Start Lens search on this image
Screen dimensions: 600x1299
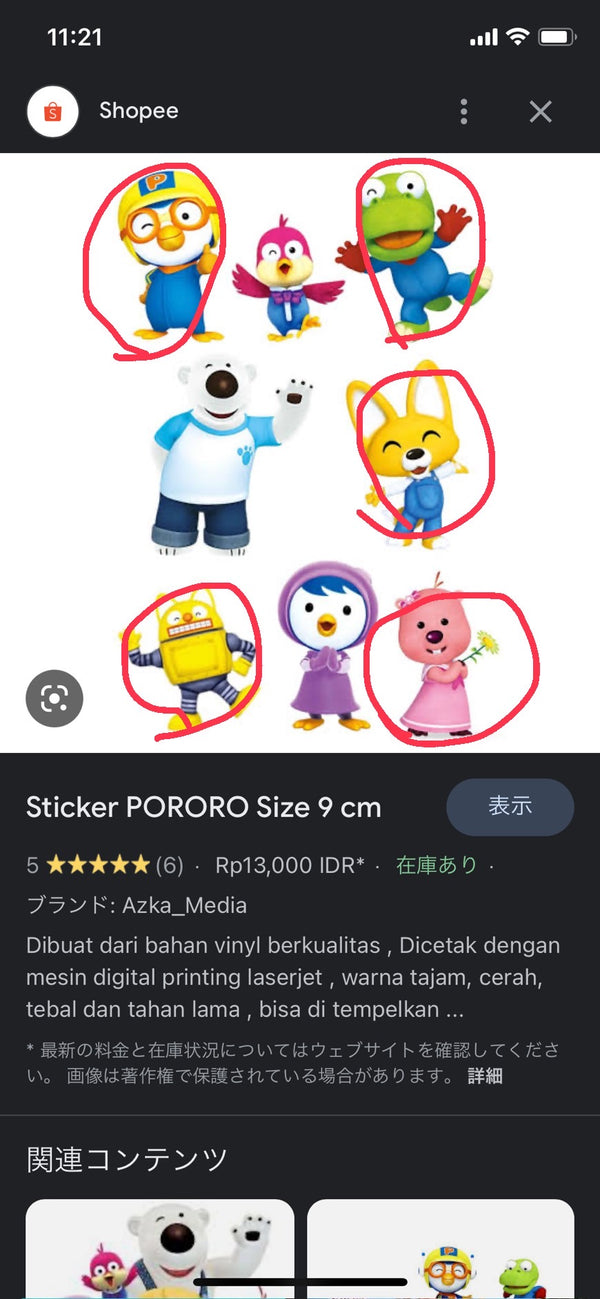54,698
